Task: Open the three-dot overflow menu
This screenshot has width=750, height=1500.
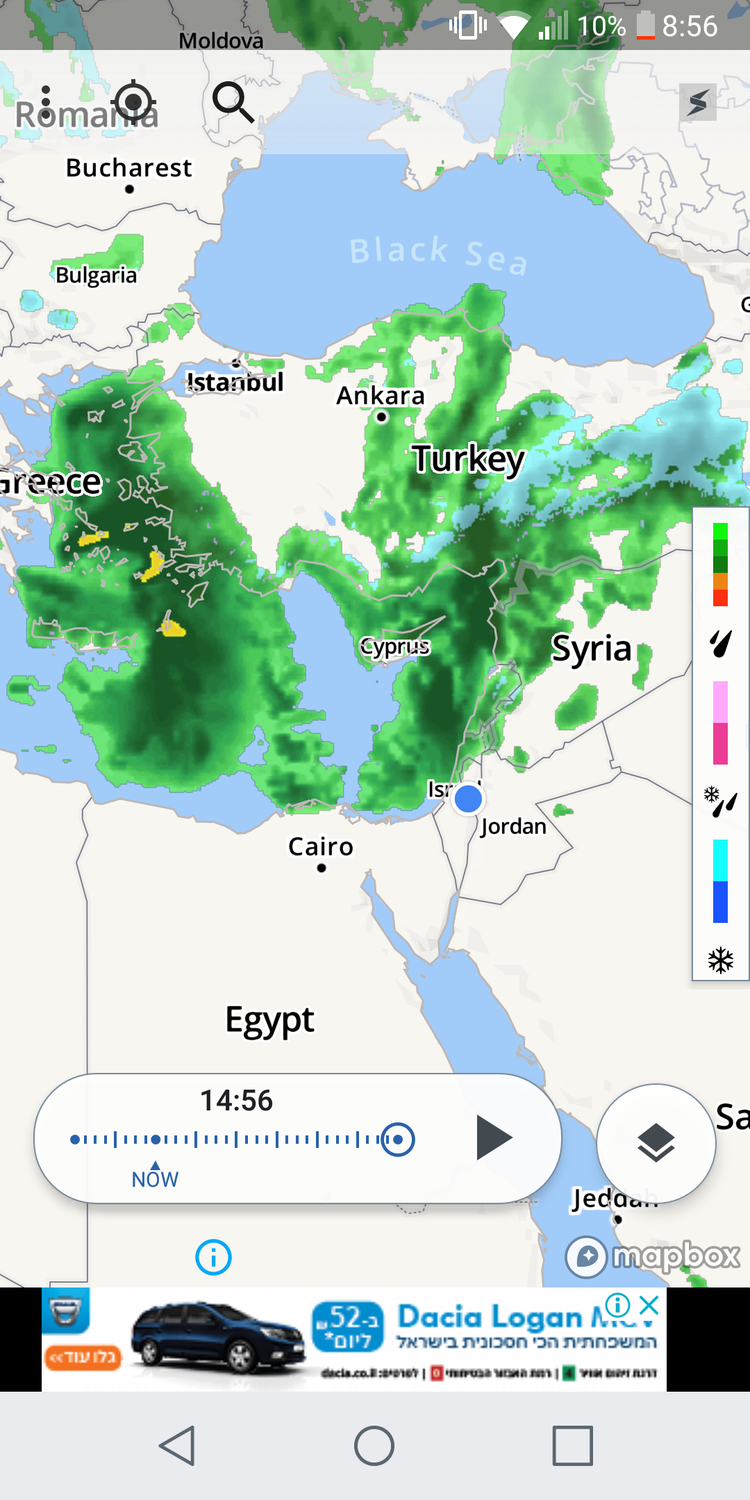Action: pos(46,102)
